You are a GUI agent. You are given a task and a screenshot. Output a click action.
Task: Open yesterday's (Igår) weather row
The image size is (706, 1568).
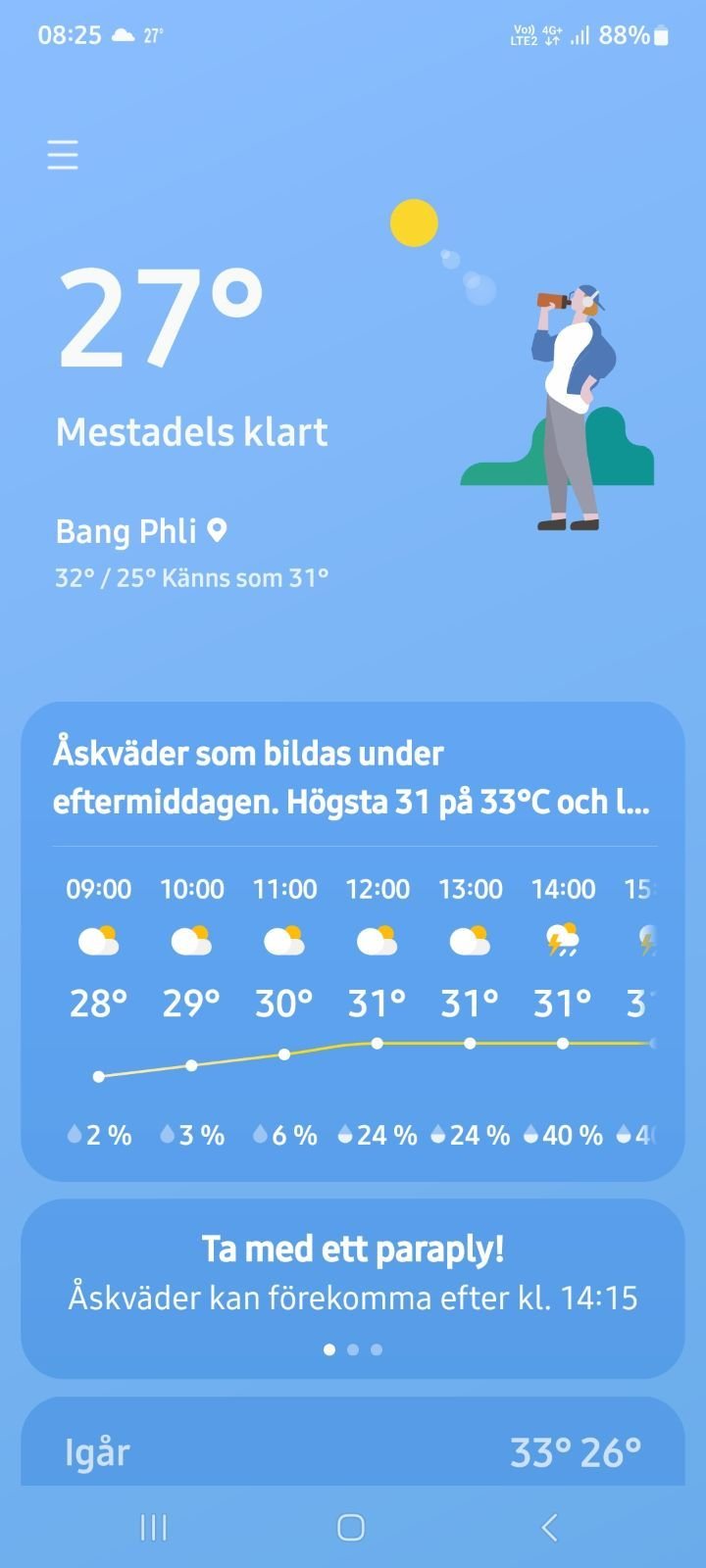pyautogui.click(x=352, y=1451)
